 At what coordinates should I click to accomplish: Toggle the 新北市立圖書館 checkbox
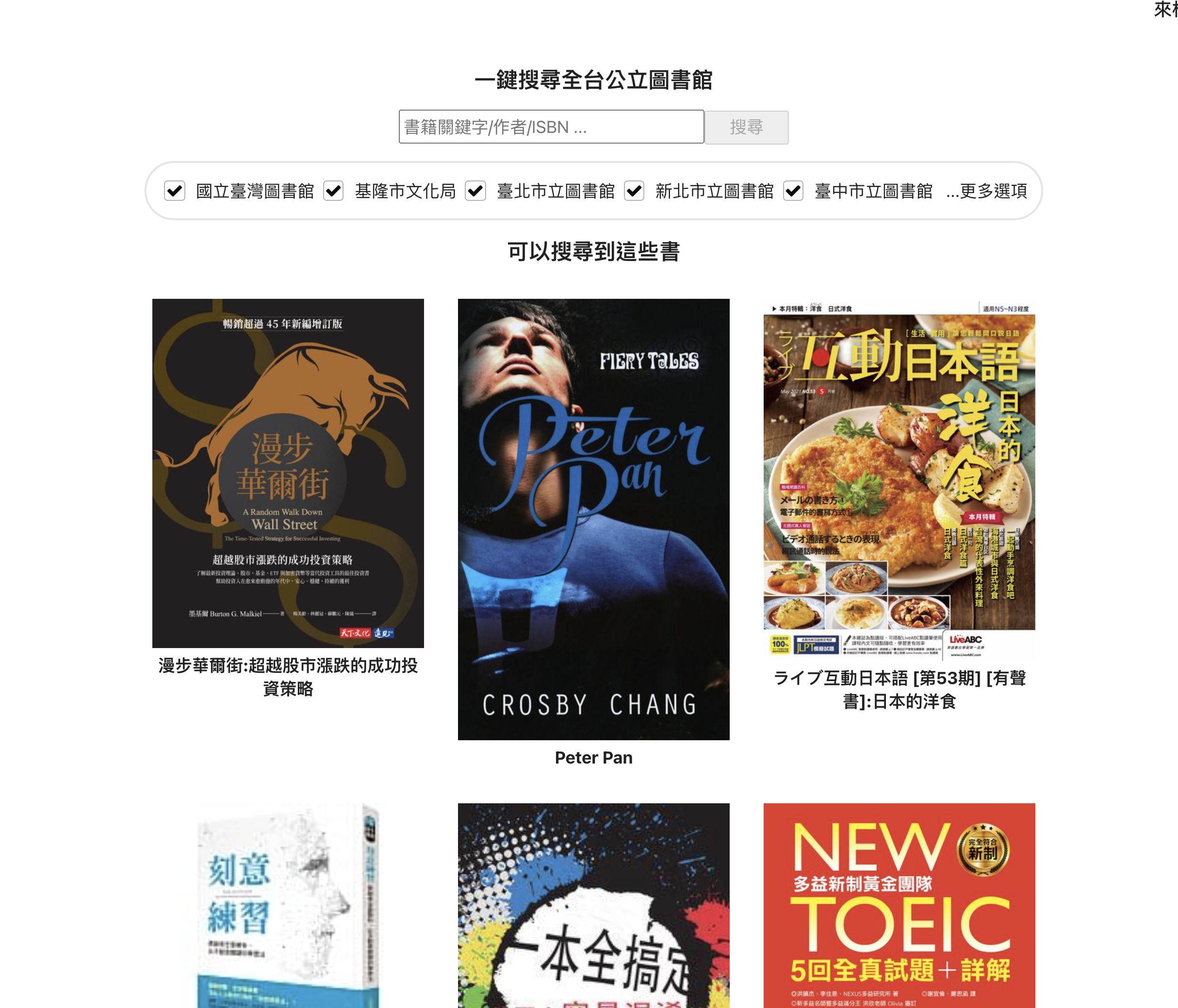[634, 191]
